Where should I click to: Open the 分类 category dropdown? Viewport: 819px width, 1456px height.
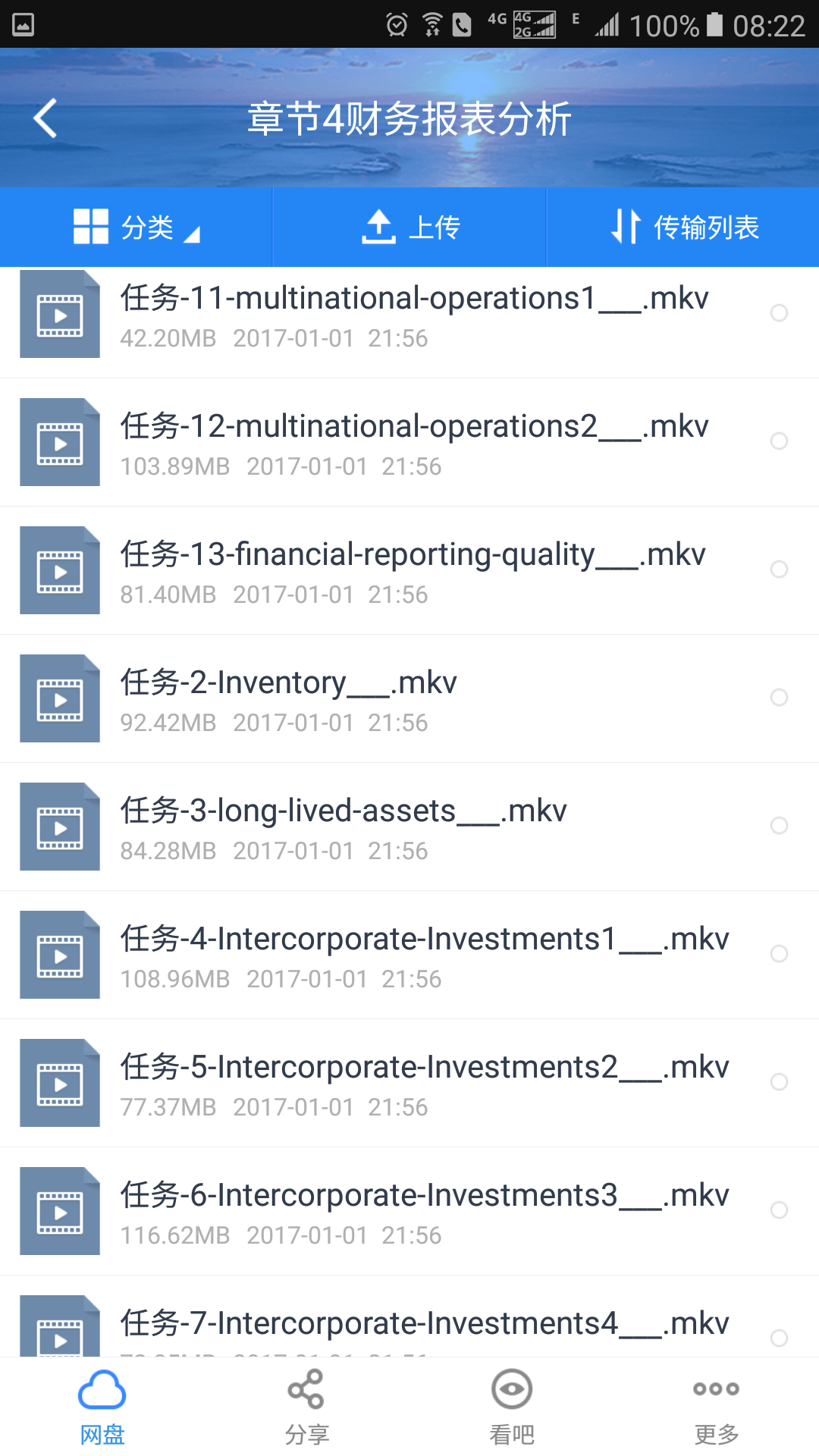coord(136,227)
